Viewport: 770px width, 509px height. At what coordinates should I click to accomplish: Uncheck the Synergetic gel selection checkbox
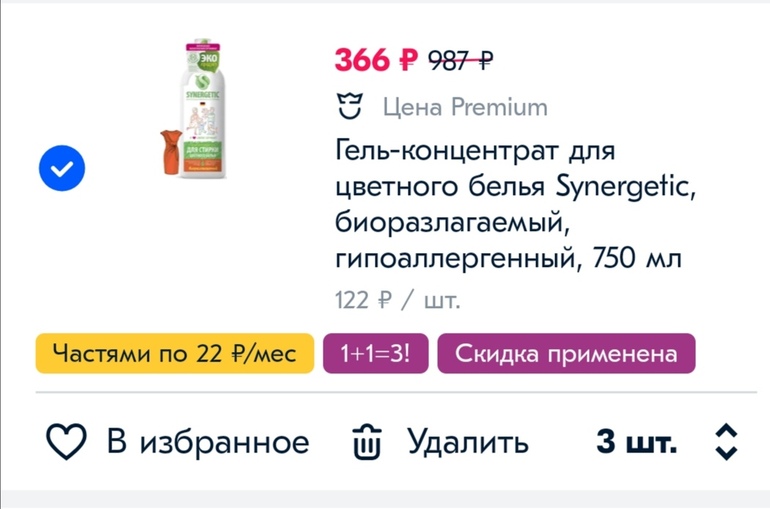(x=62, y=169)
